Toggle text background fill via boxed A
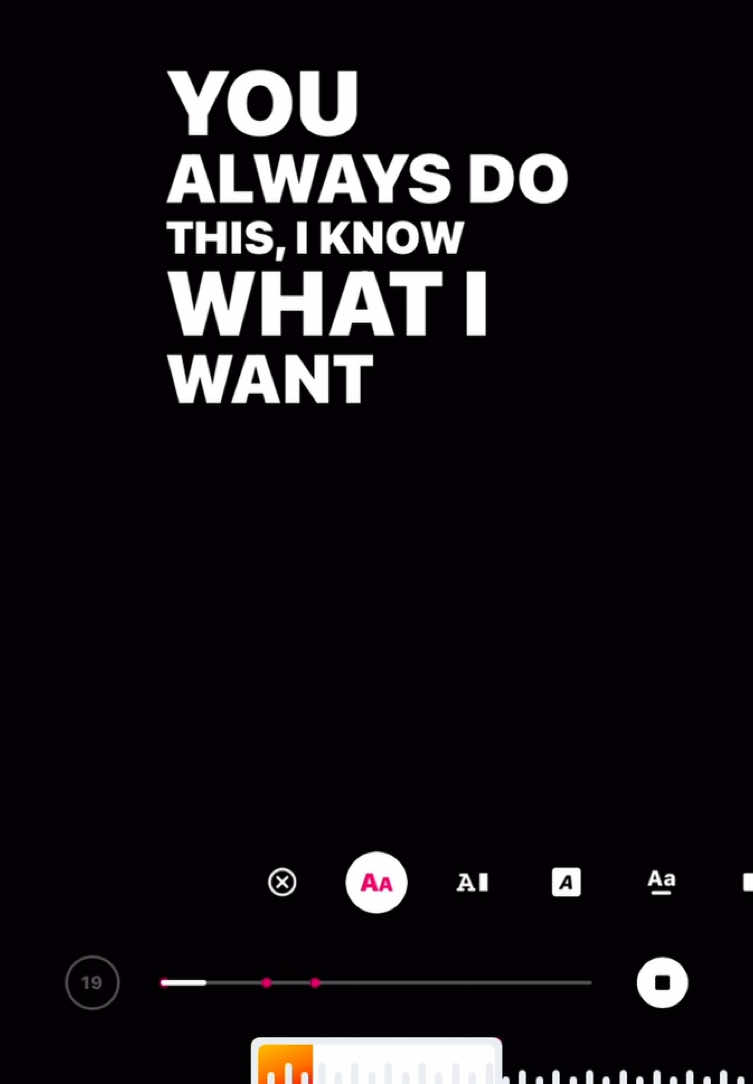Screen dimensions: 753x1084 565,882
